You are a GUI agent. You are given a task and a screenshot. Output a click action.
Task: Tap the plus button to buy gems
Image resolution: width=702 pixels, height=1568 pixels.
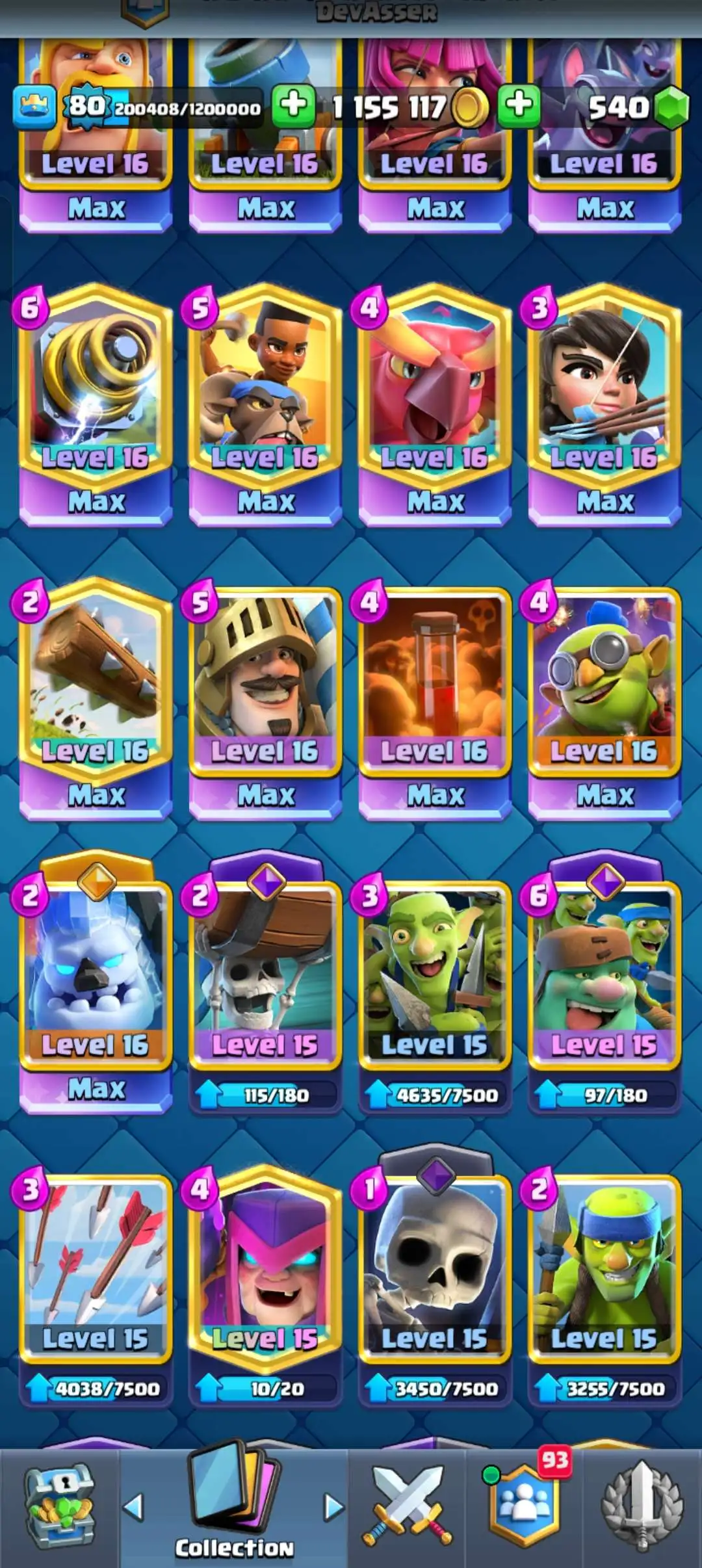tap(519, 105)
